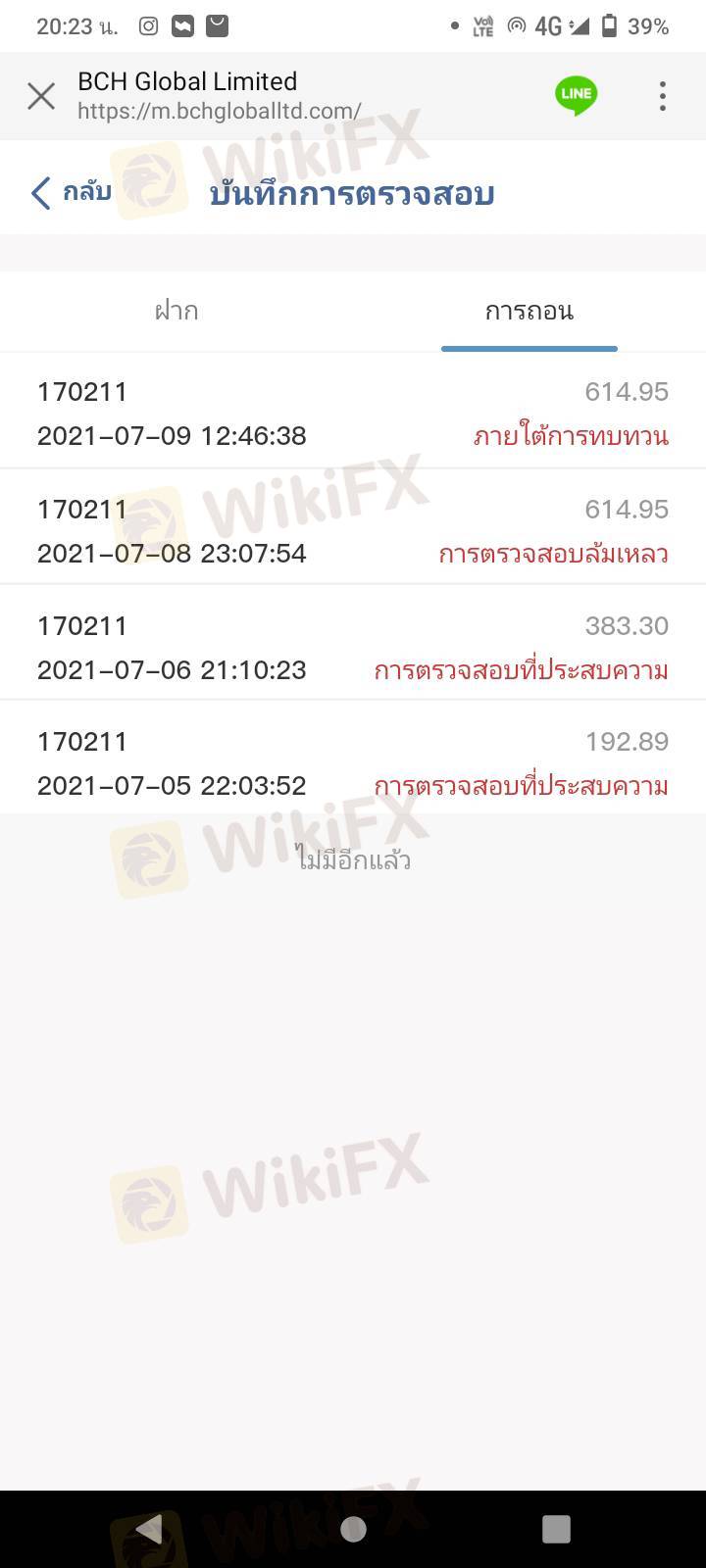This screenshot has height=1568, width=706.
Task: Tap the system back button
Action: pos(149,1529)
